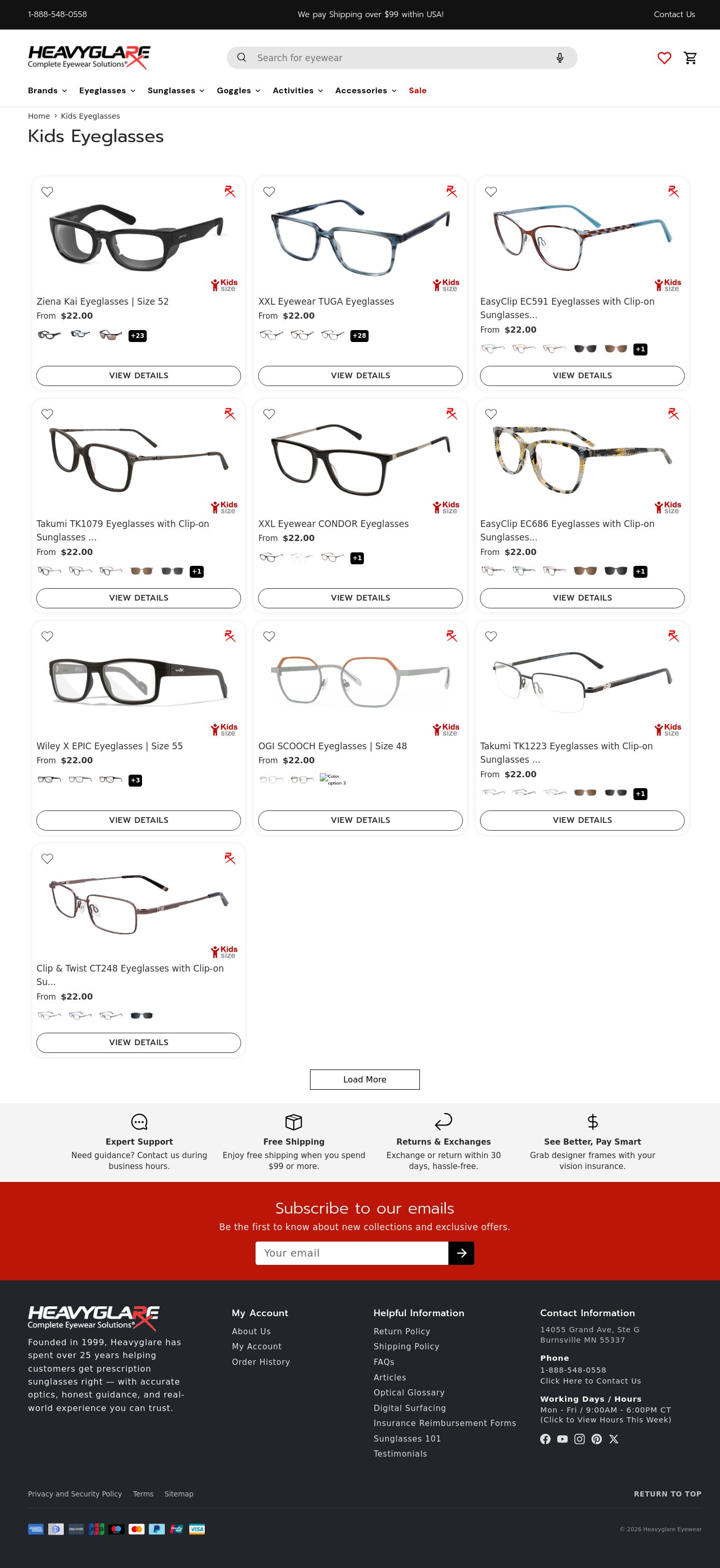Return to top of the page
The height and width of the screenshot is (1568, 720).
[x=667, y=1494]
